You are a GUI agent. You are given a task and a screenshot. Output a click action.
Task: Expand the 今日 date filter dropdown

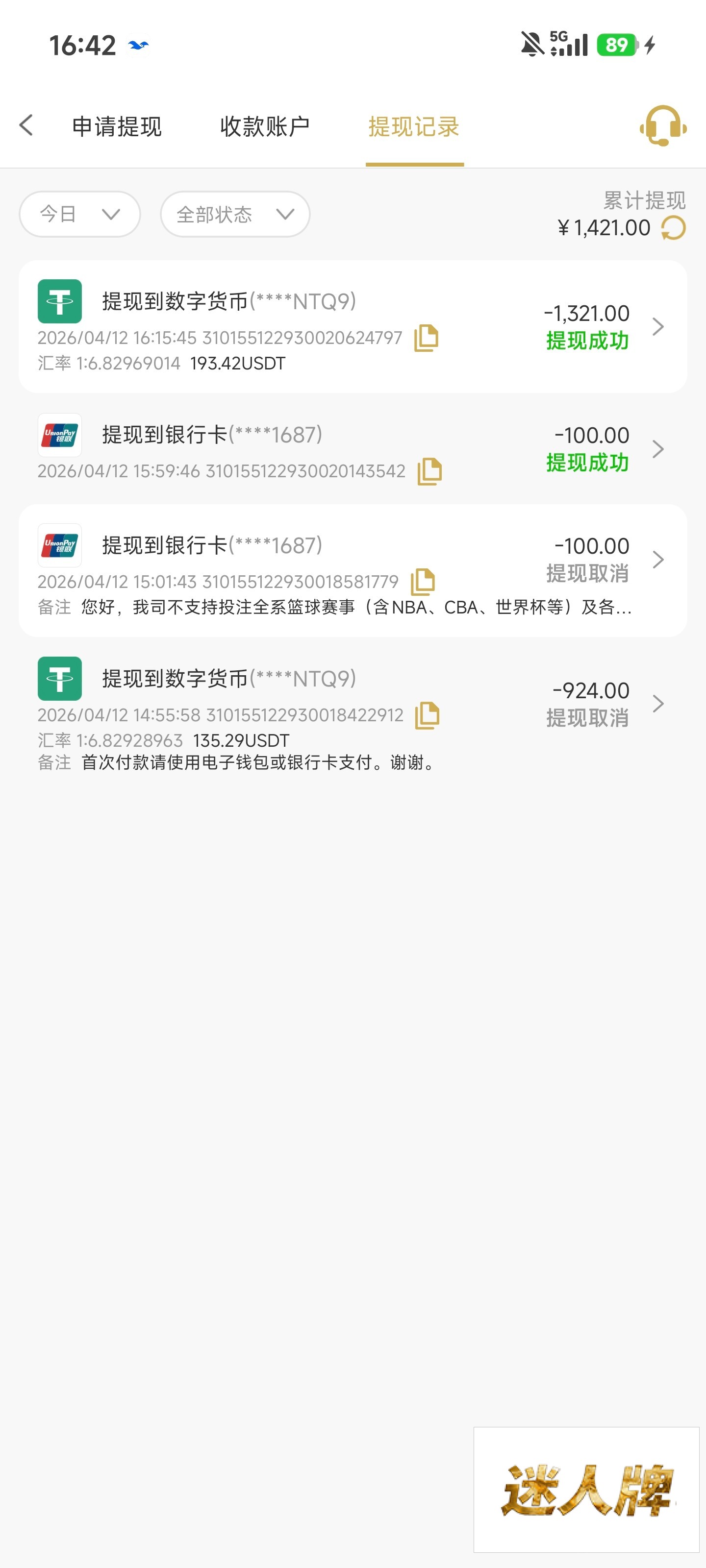pos(80,214)
